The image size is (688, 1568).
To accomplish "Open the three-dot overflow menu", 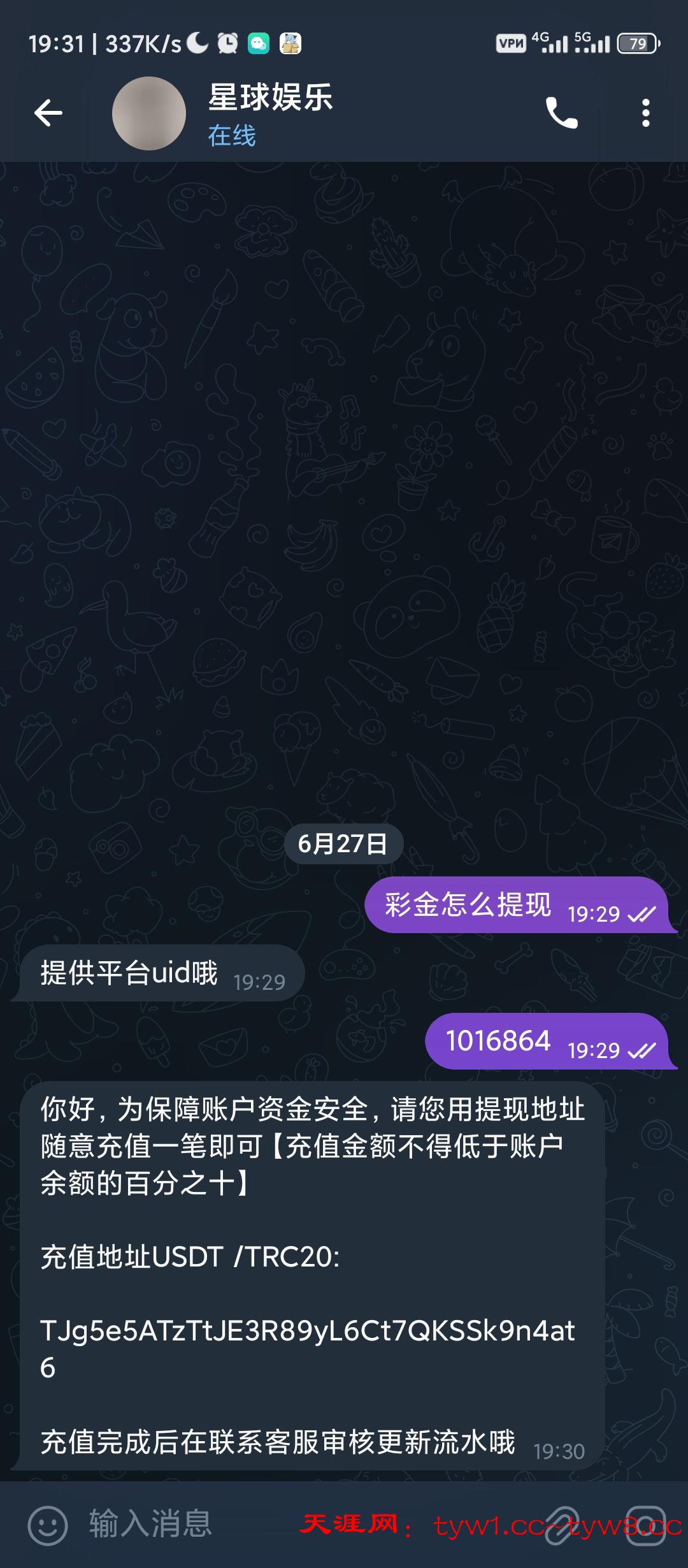I will coord(645,113).
